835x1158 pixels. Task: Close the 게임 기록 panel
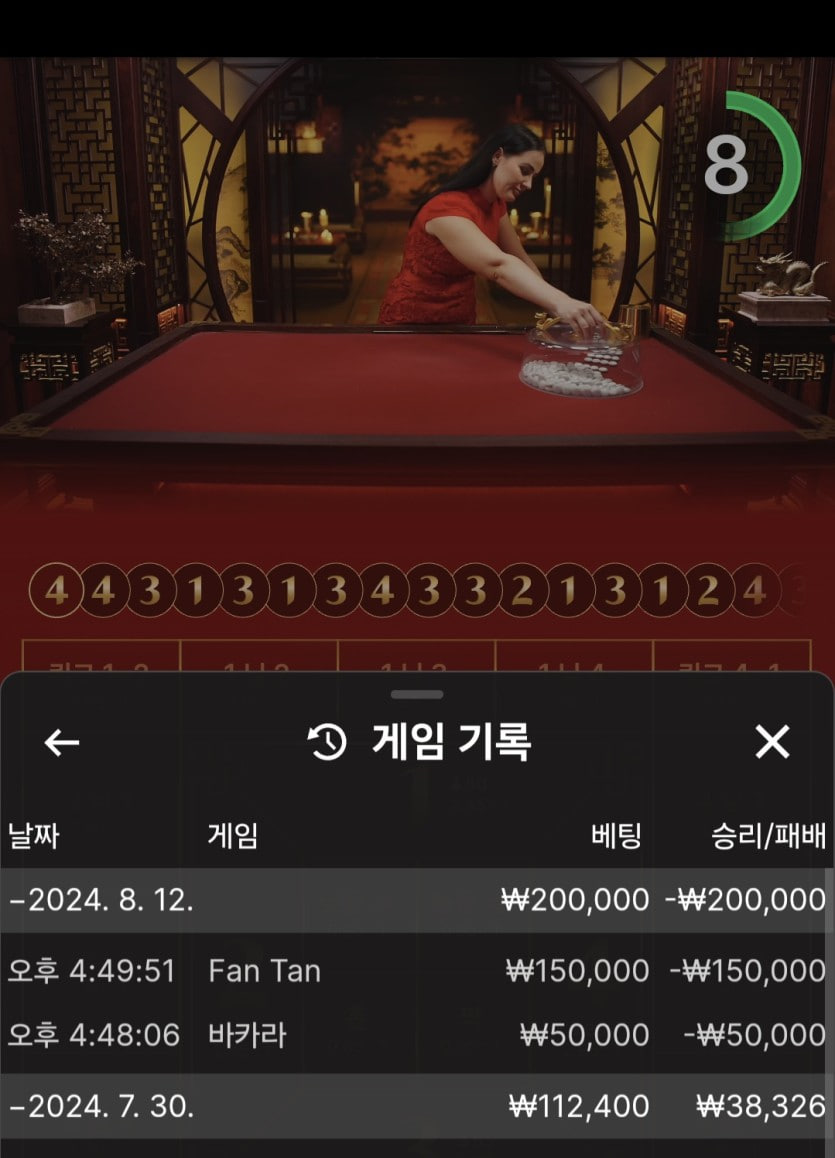pyautogui.click(x=772, y=742)
